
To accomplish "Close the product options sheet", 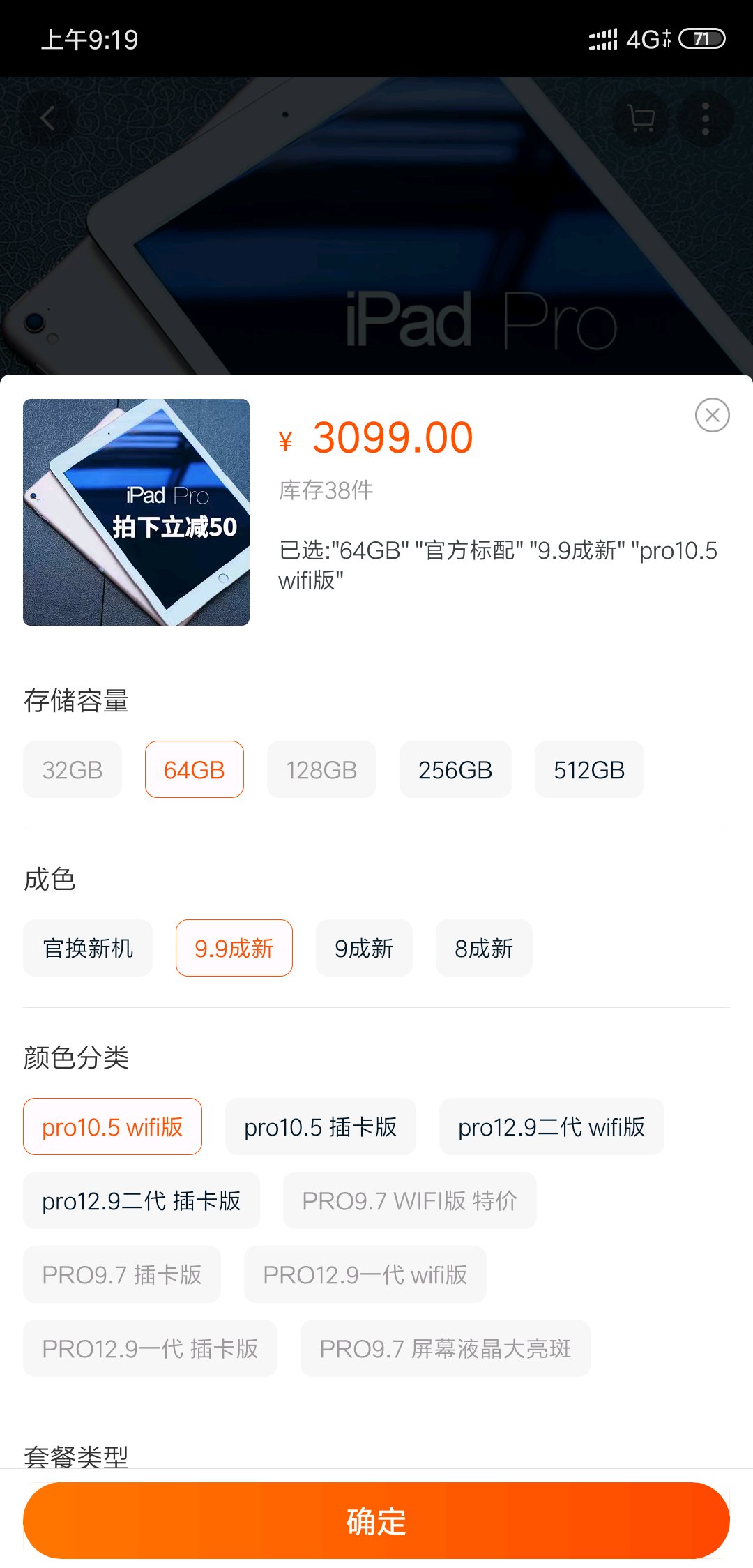I will (712, 415).
